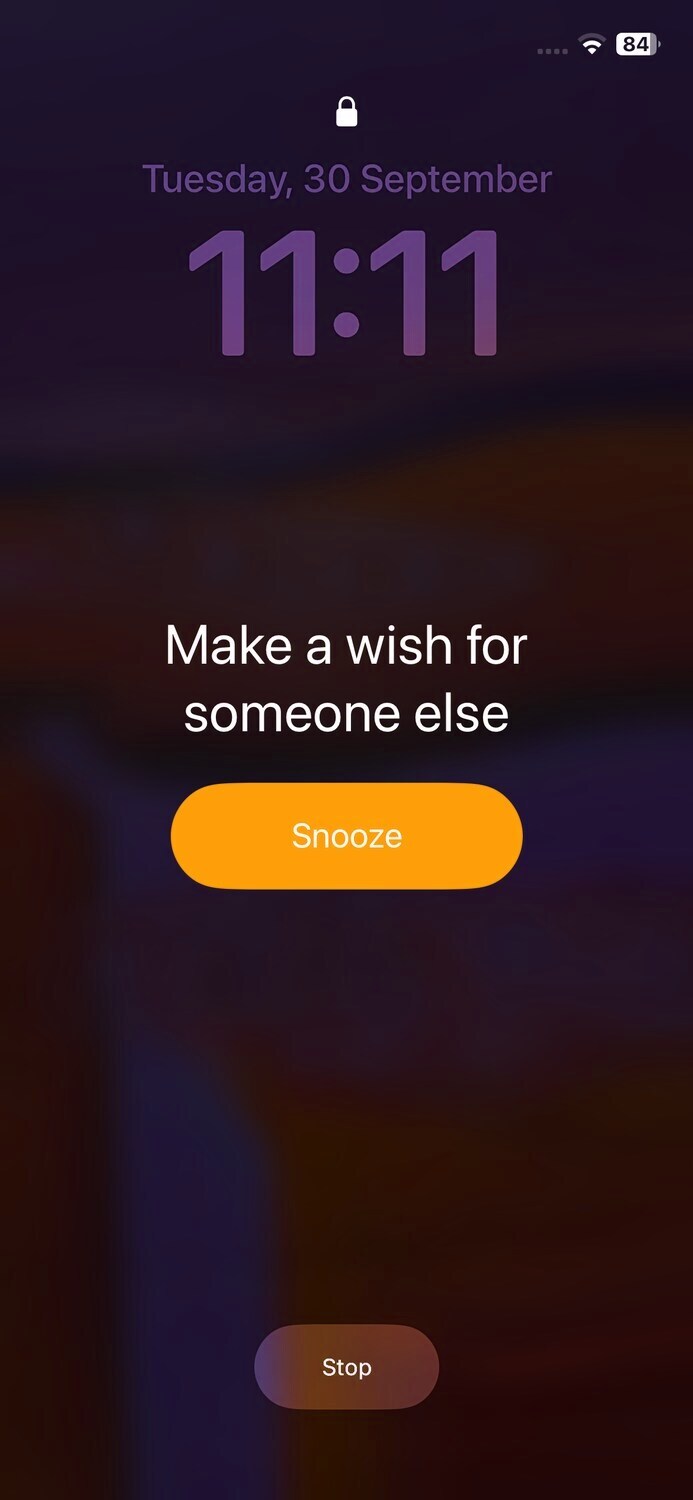Snooze the alarm

click(x=346, y=836)
